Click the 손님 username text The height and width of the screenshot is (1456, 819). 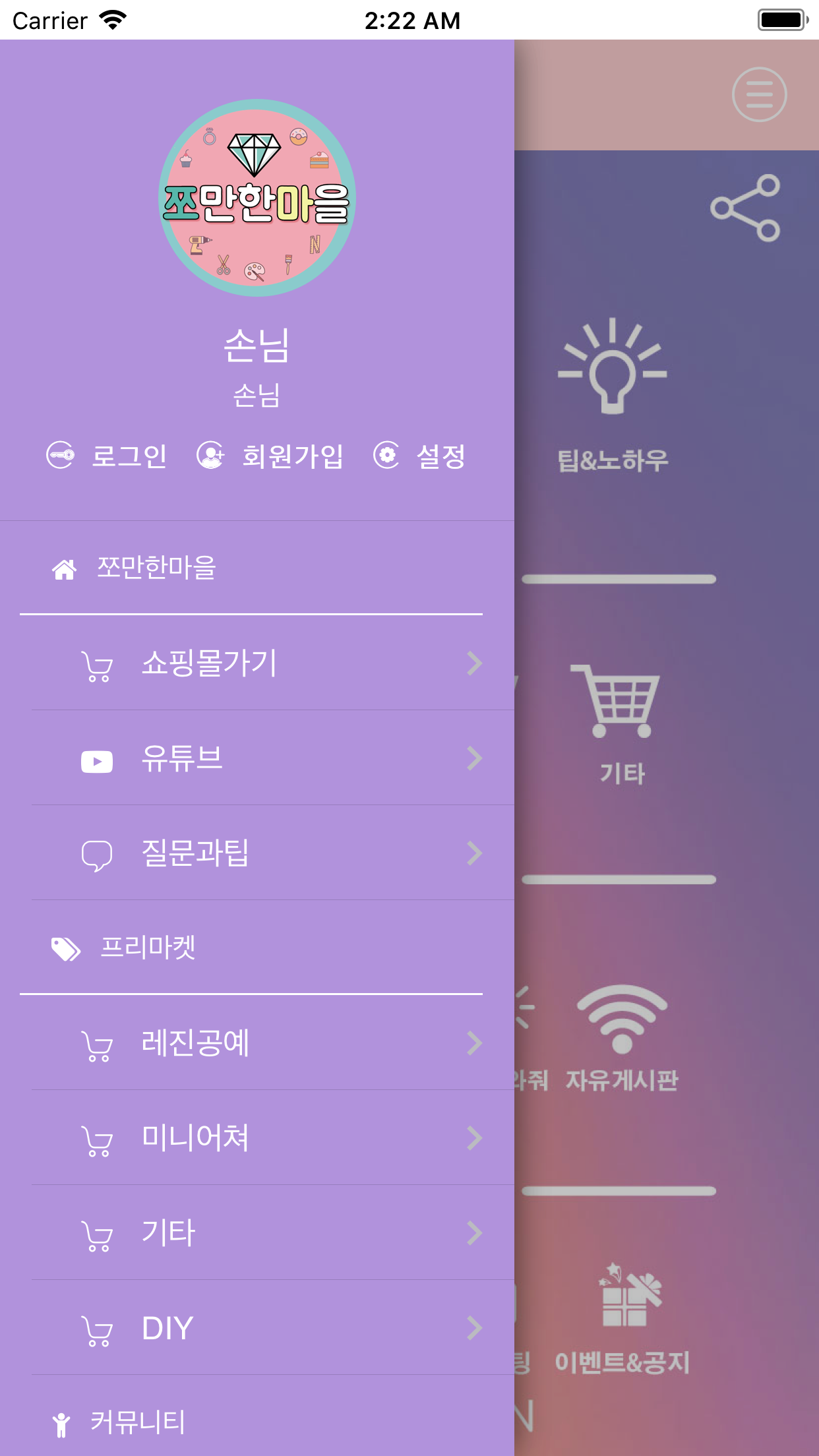(x=256, y=348)
